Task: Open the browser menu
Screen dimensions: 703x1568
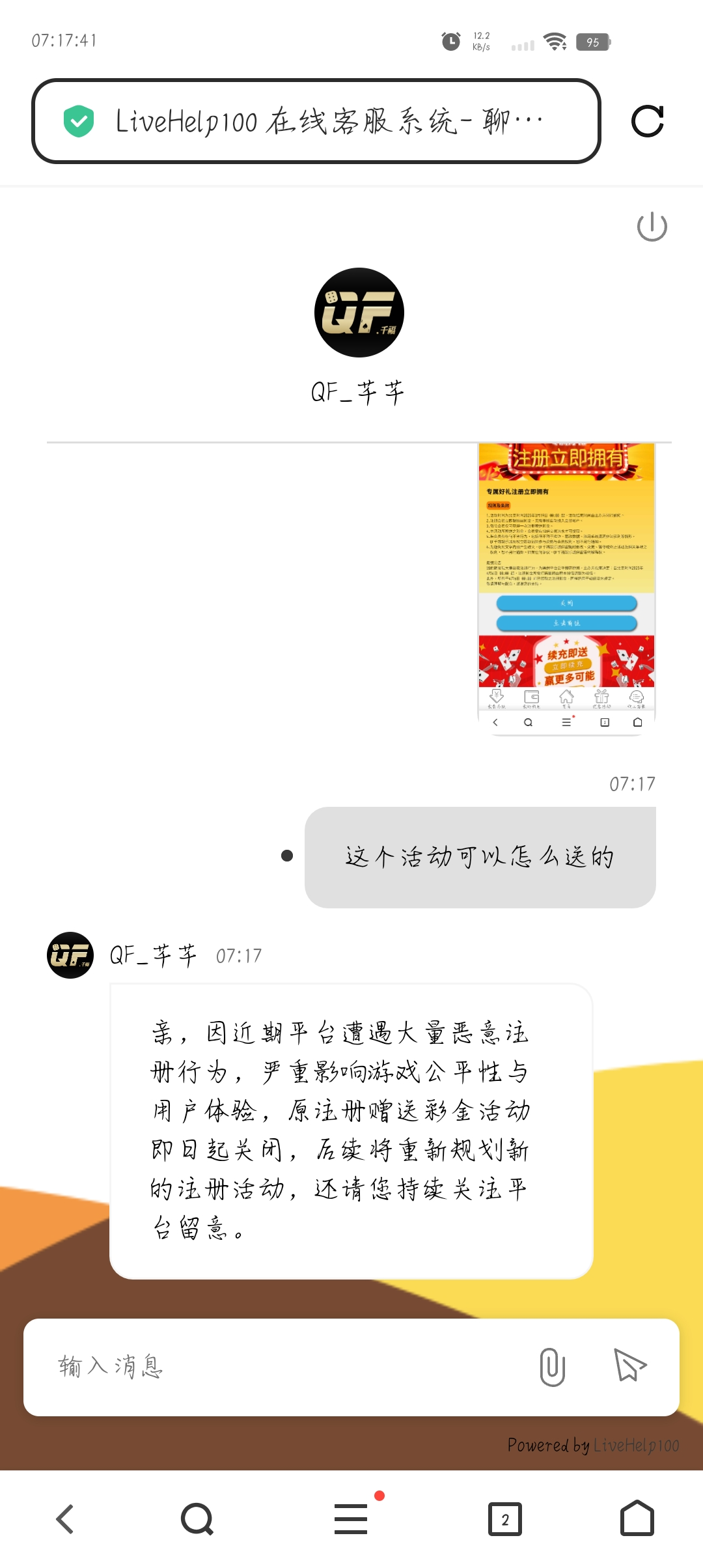Action: (351, 1519)
